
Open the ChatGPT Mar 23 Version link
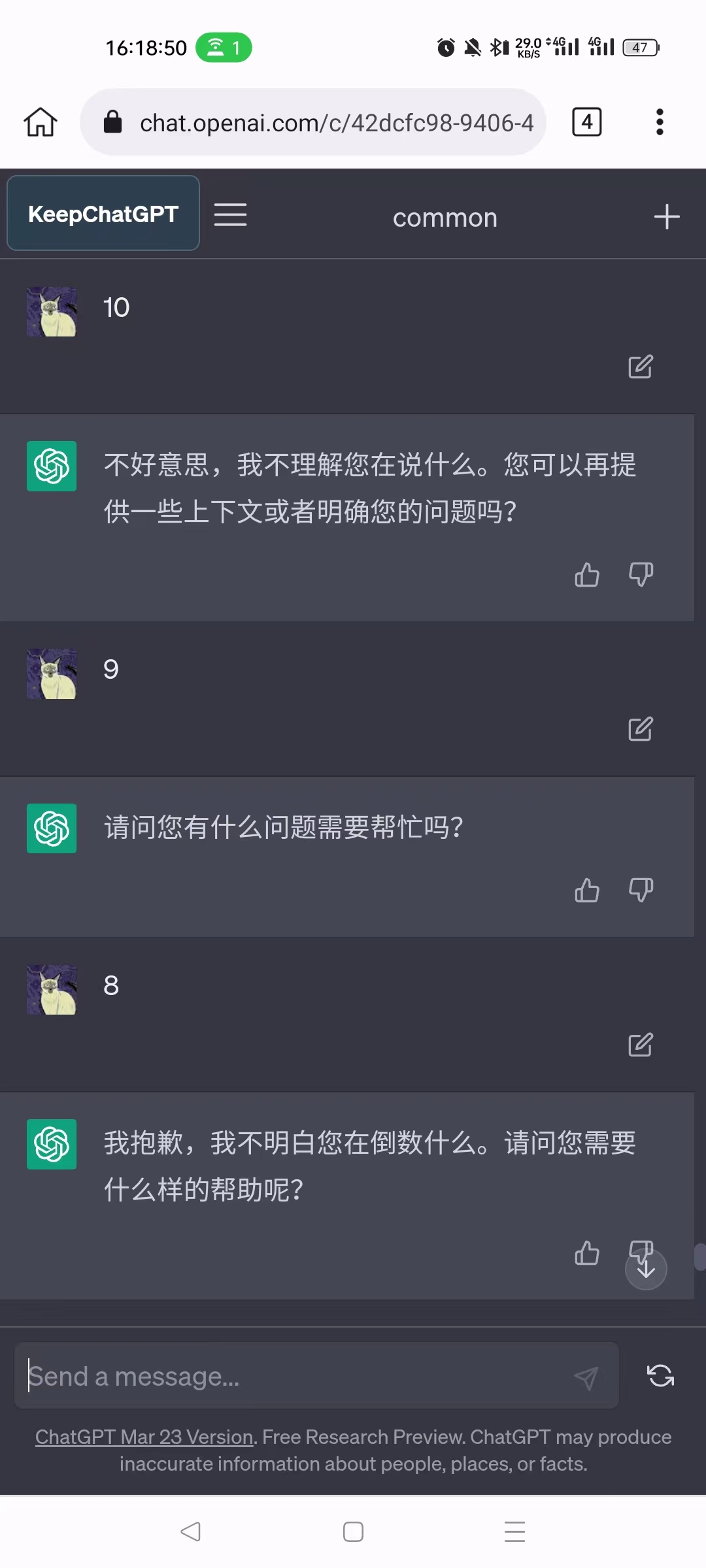tap(144, 1437)
